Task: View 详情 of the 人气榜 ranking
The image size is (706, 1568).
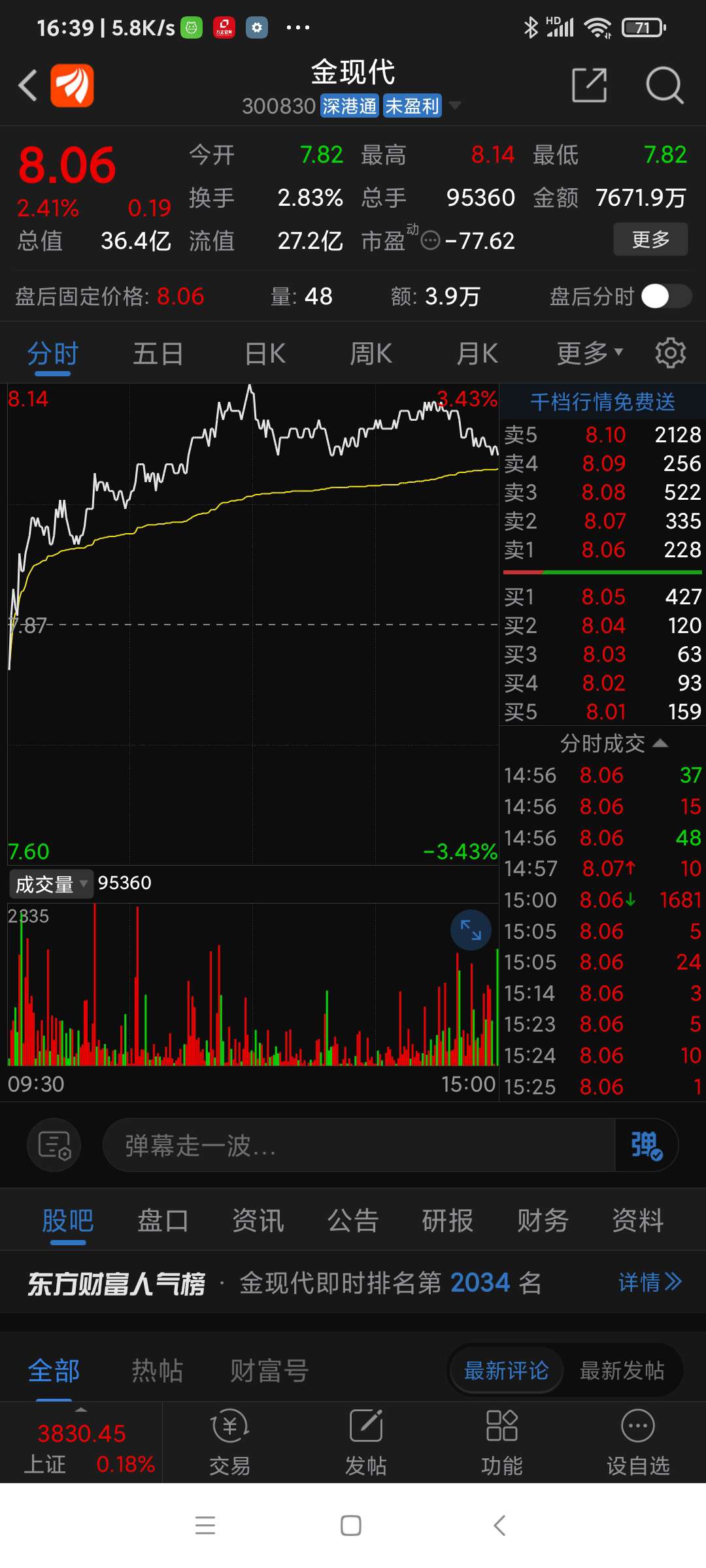Action: pos(650,1282)
